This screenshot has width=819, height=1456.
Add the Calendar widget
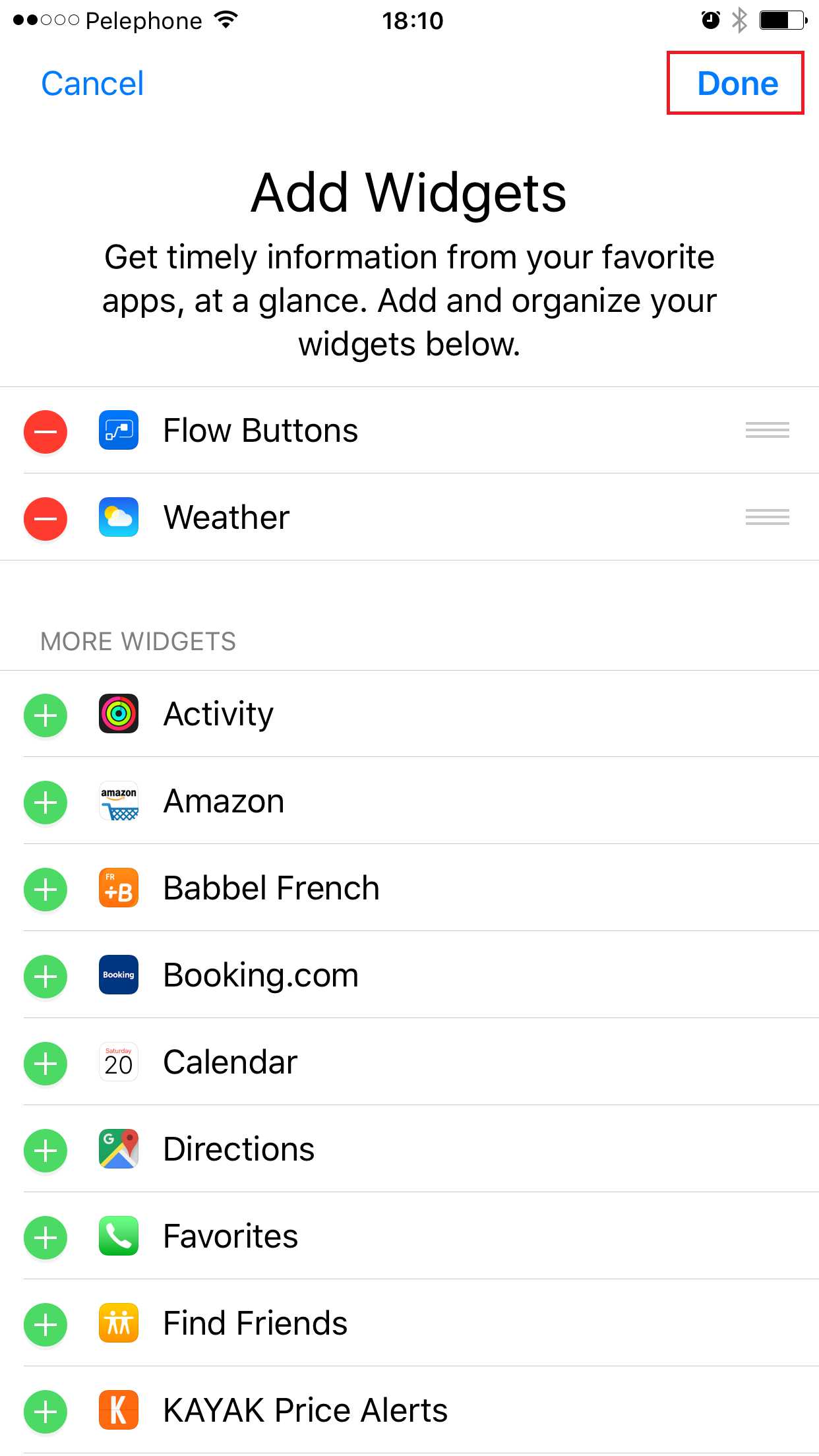tap(45, 1063)
